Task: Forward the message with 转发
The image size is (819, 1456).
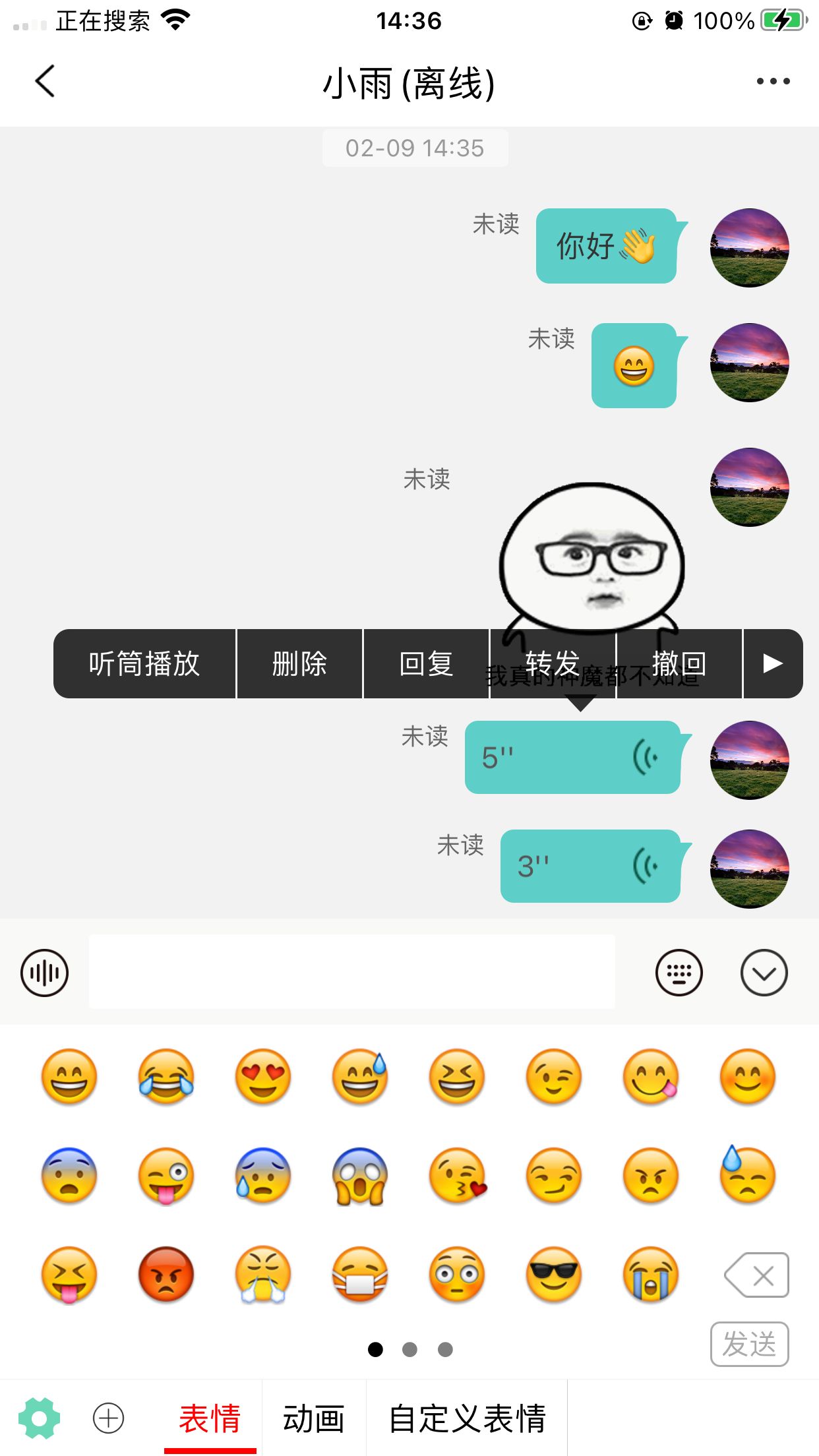Action: click(553, 663)
